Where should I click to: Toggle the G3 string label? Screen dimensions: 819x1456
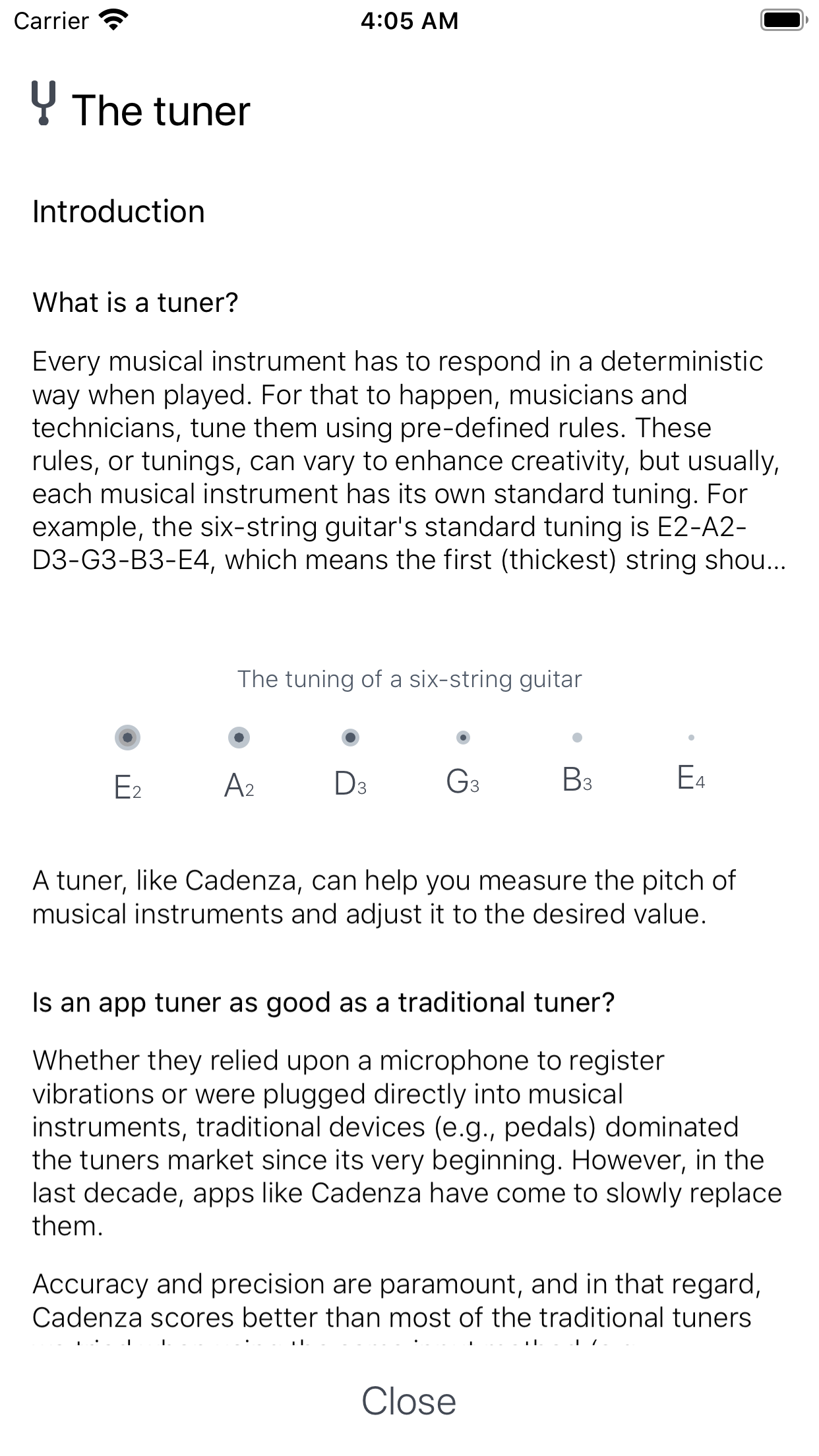click(463, 783)
